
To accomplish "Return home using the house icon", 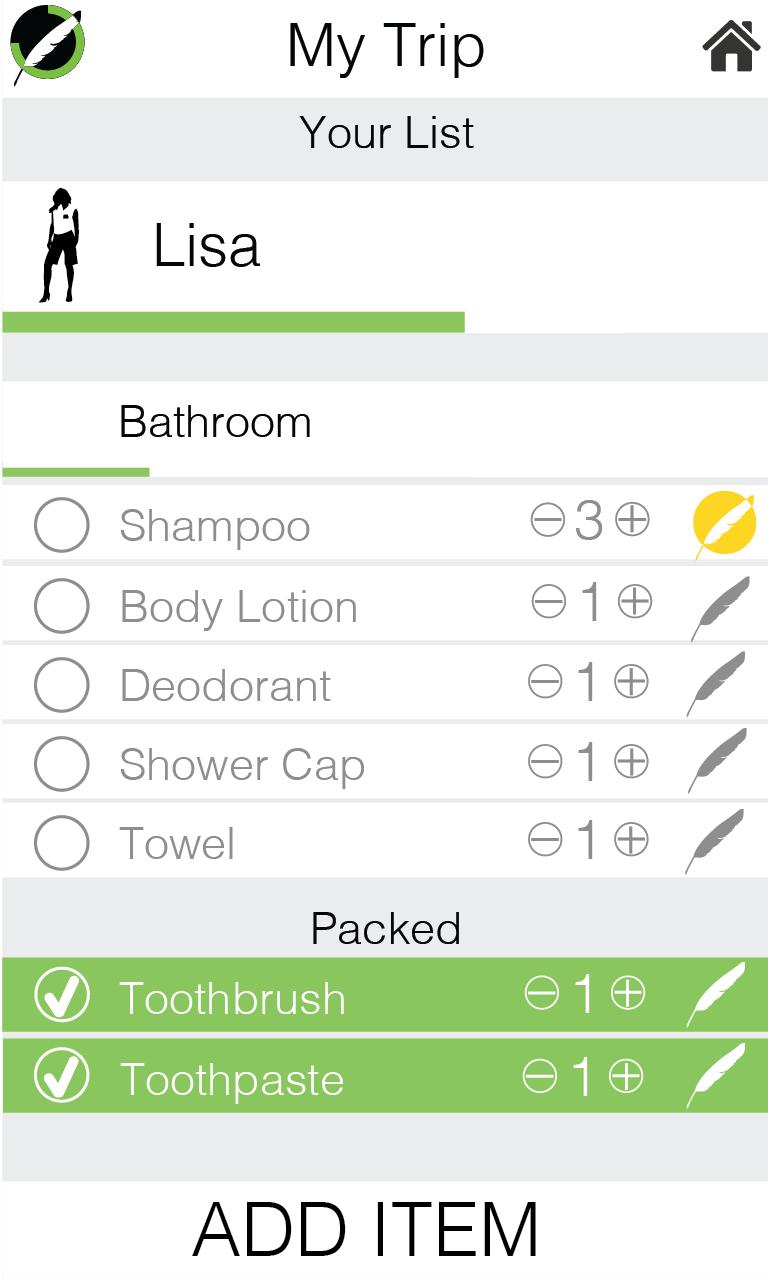I will (731, 45).
